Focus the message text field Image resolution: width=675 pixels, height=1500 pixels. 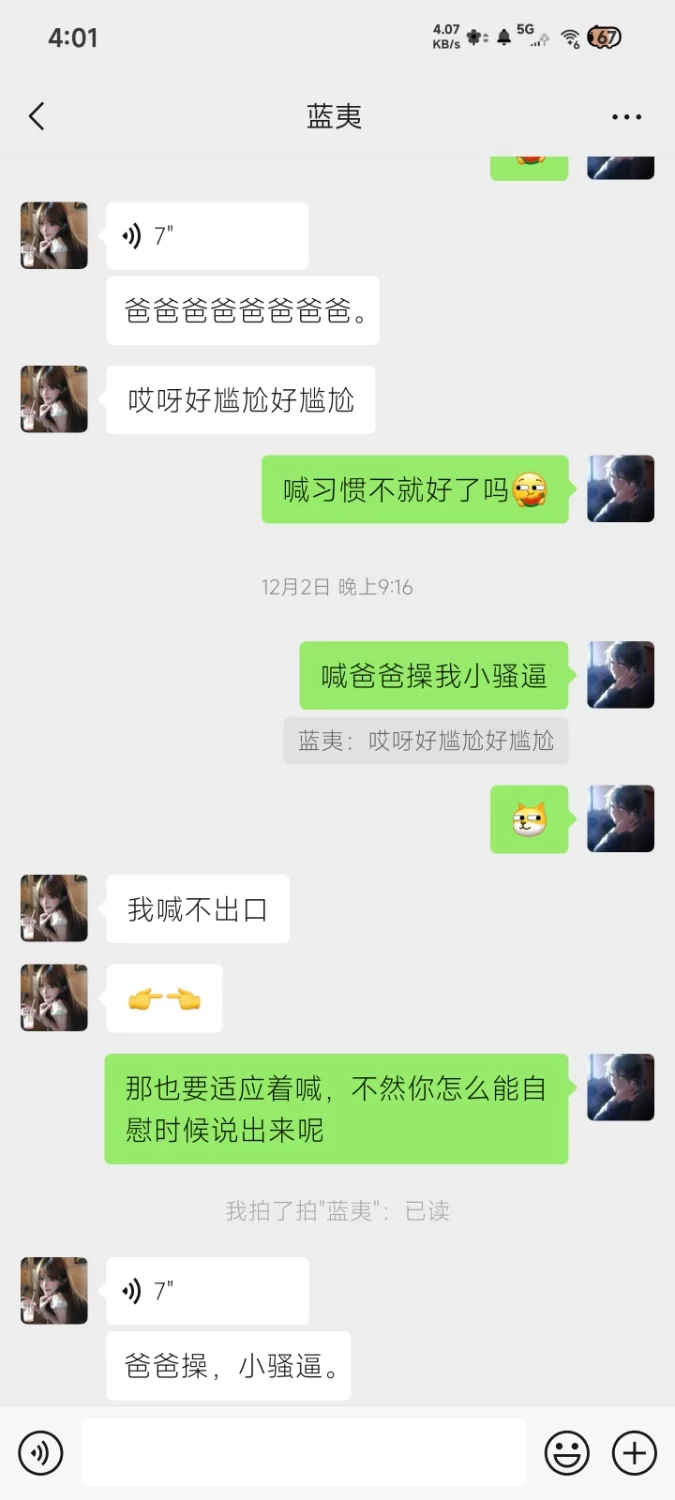point(303,1452)
